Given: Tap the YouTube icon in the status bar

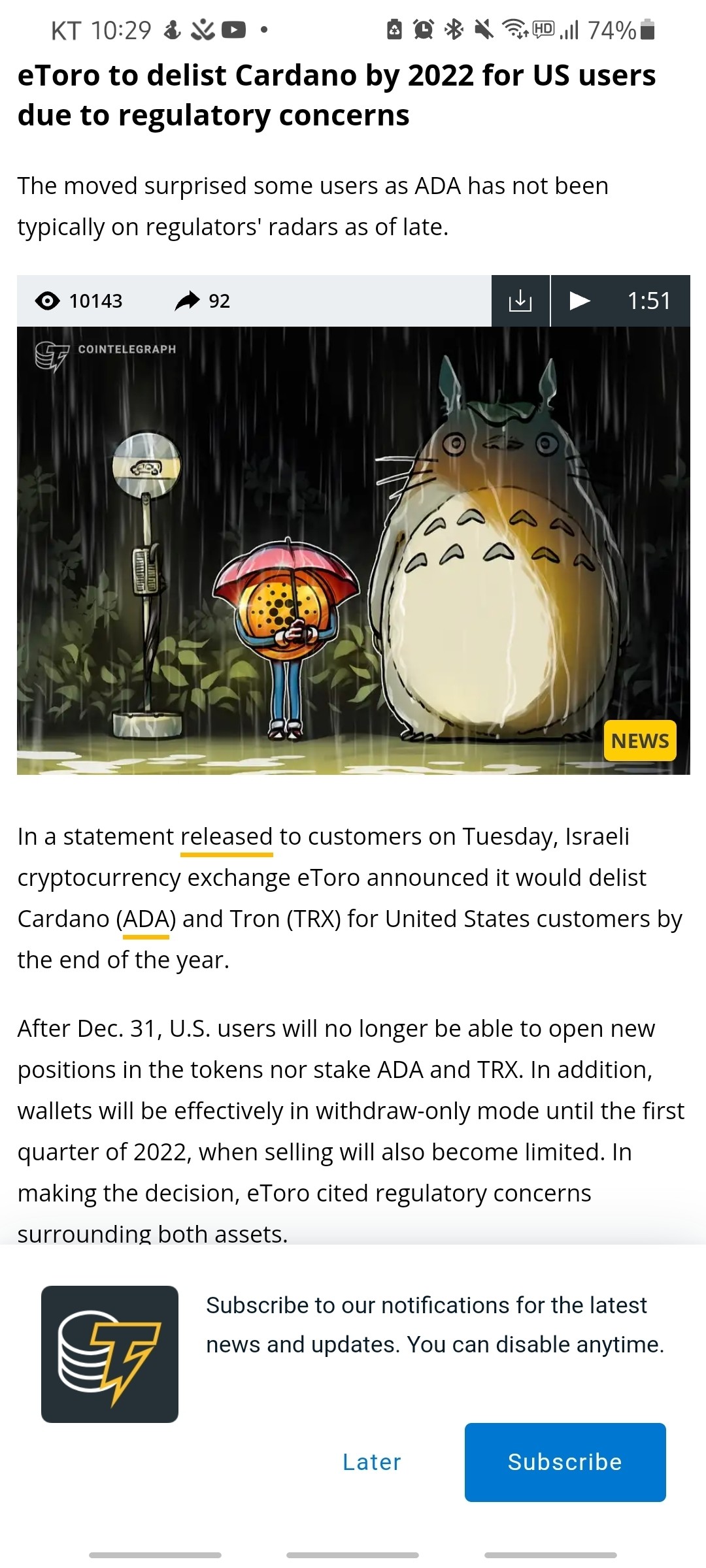Looking at the screenshot, I should pyautogui.click(x=235, y=29).
